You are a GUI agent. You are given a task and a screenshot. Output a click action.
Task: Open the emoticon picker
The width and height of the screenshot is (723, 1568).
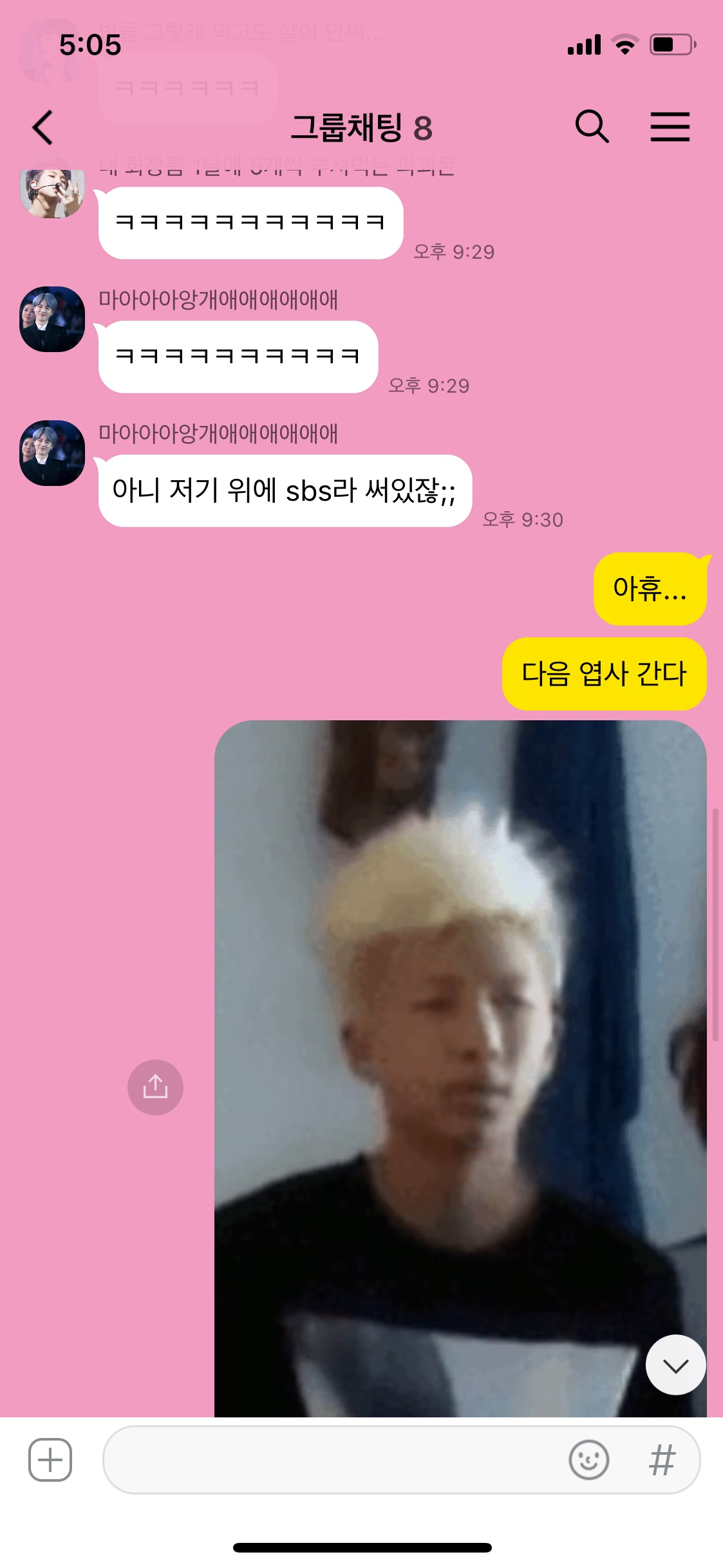coord(588,1460)
